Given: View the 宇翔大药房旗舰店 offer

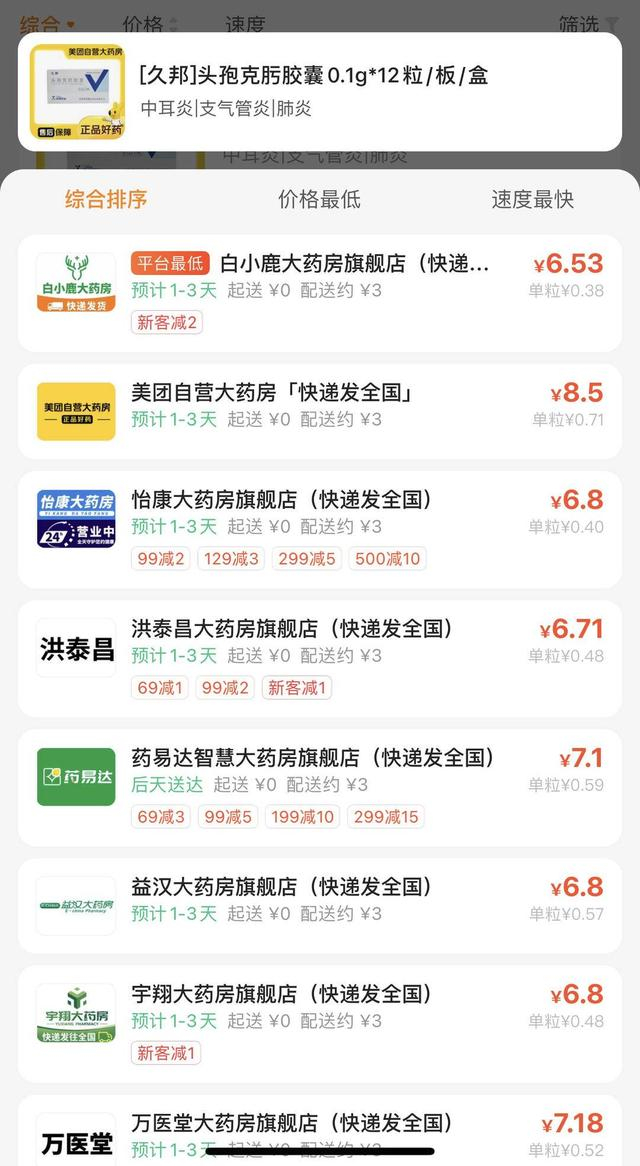Looking at the screenshot, I should [x=319, y=1022].
